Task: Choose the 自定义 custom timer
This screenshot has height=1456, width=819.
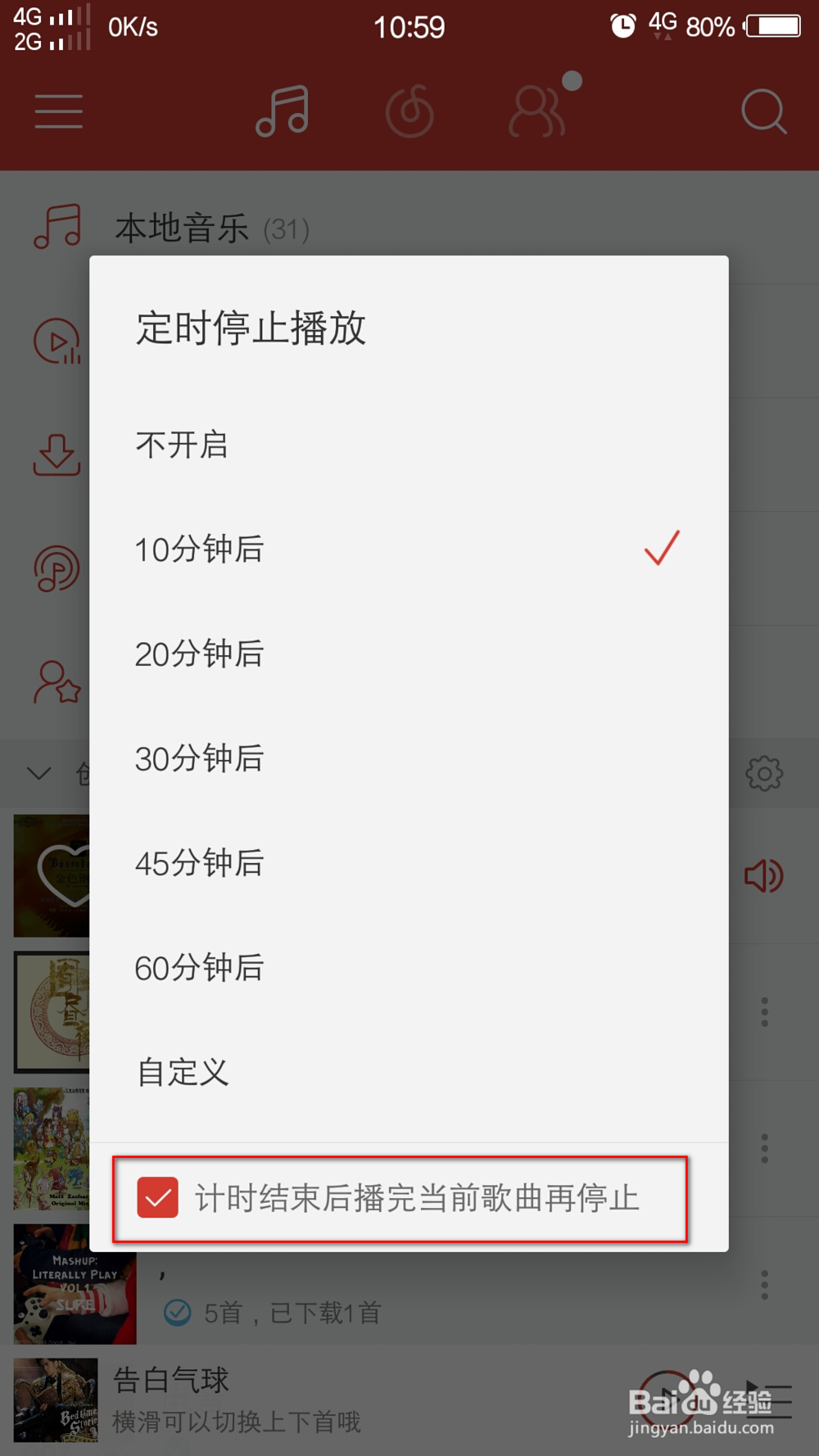Action: point(182,1073)
